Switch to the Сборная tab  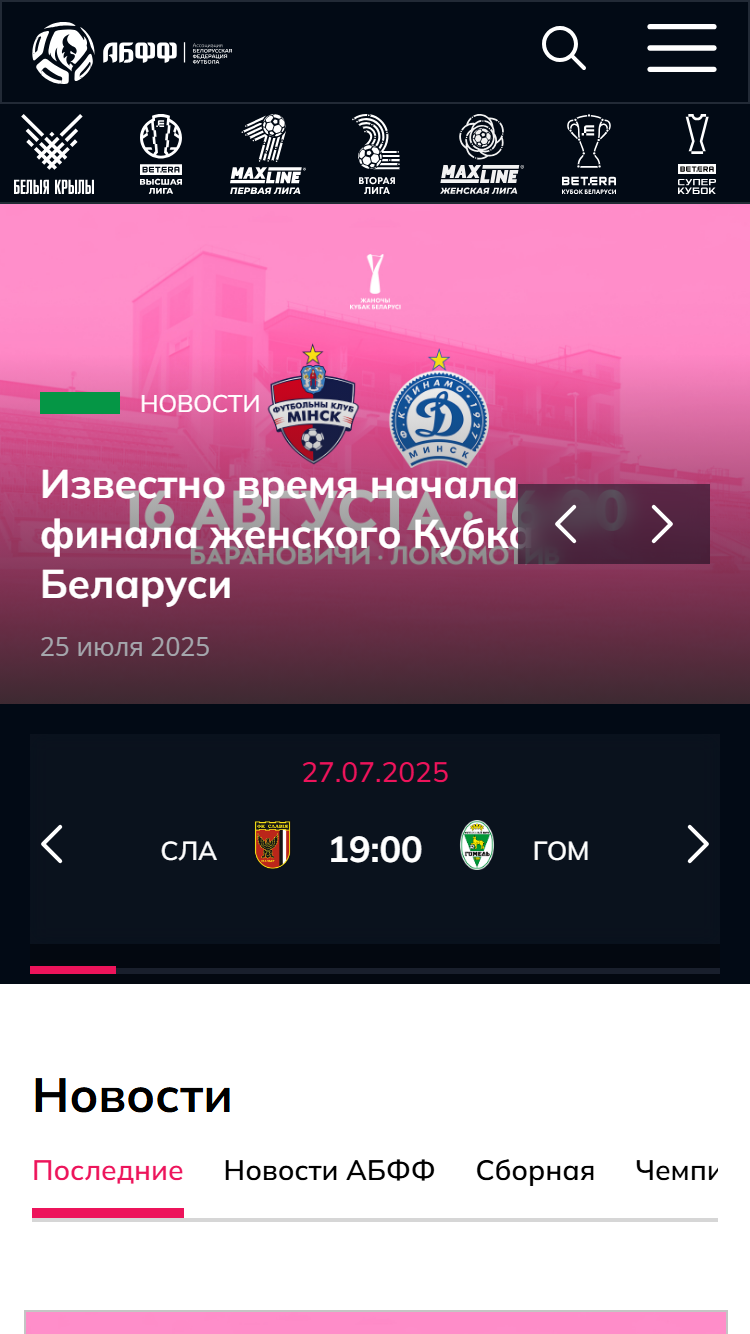pos(535,1170)
